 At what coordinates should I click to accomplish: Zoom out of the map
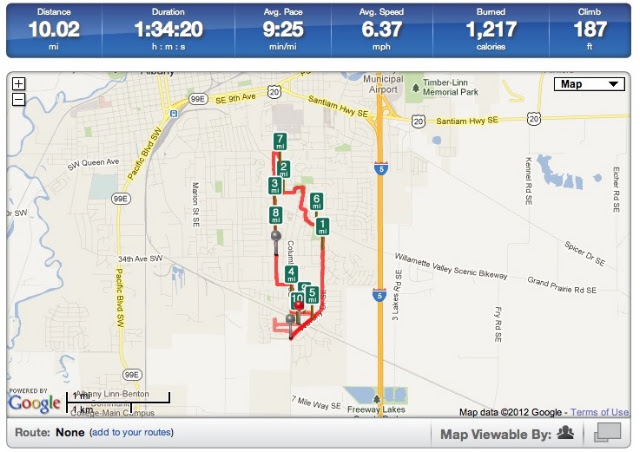[18, 100]
